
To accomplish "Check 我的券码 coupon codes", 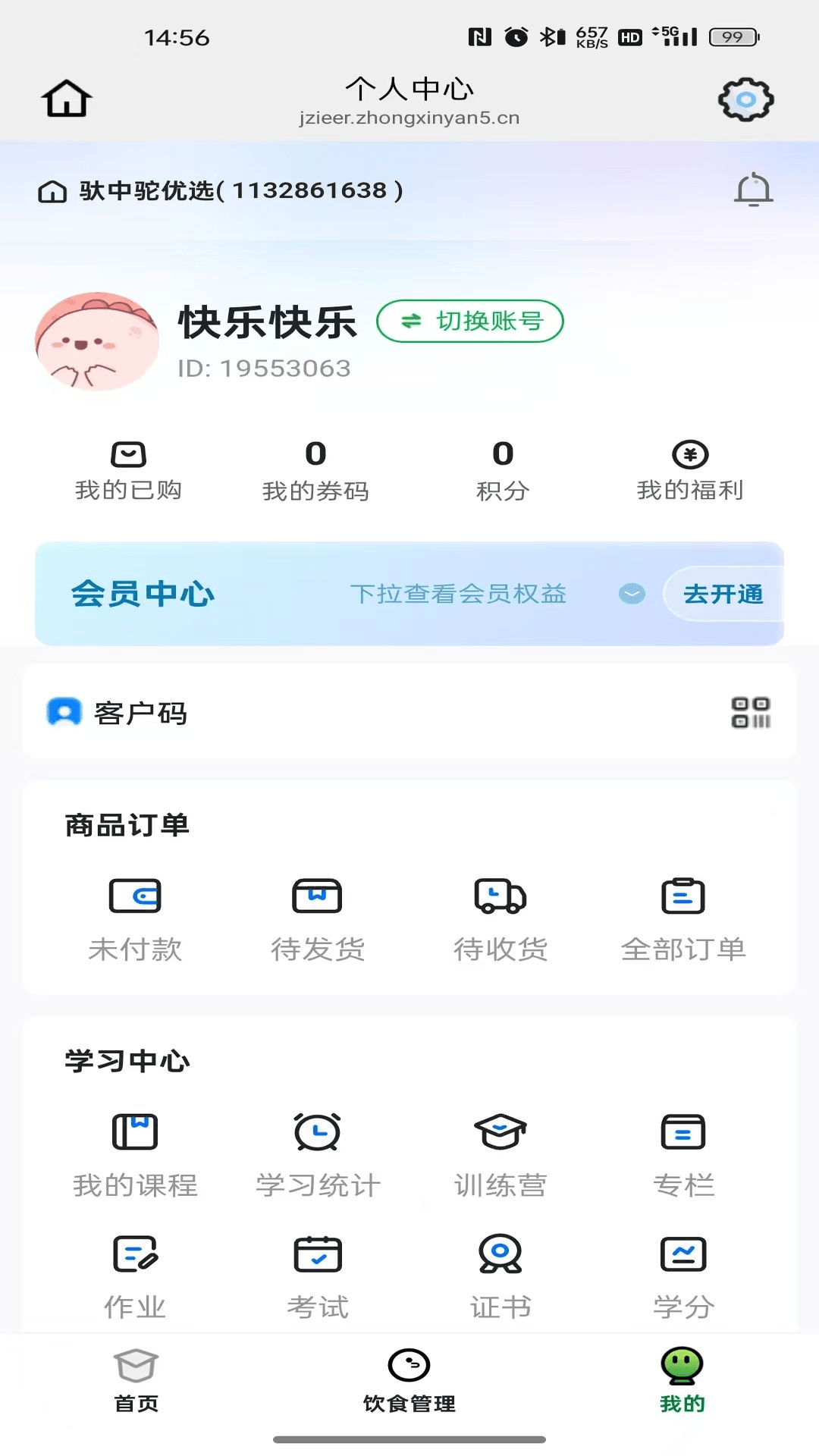I will point(315,470).
